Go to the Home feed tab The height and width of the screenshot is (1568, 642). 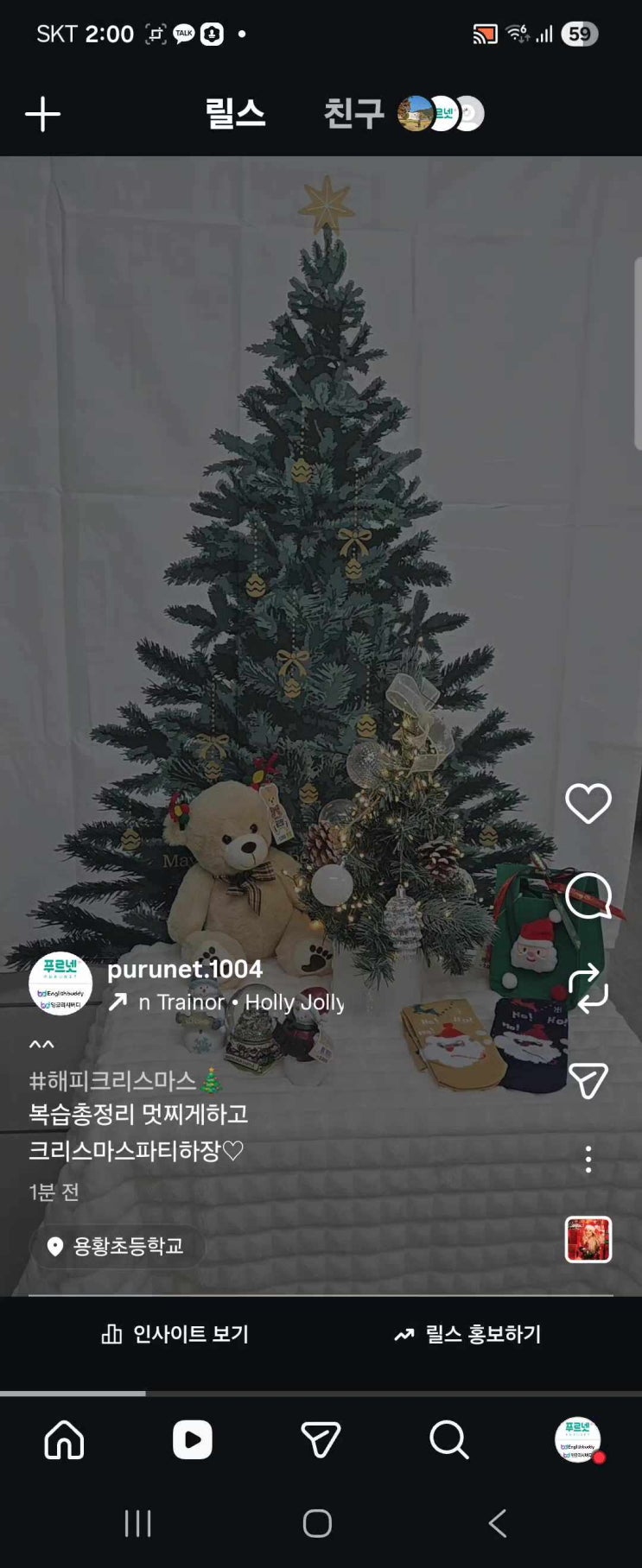coord(65,1439)
